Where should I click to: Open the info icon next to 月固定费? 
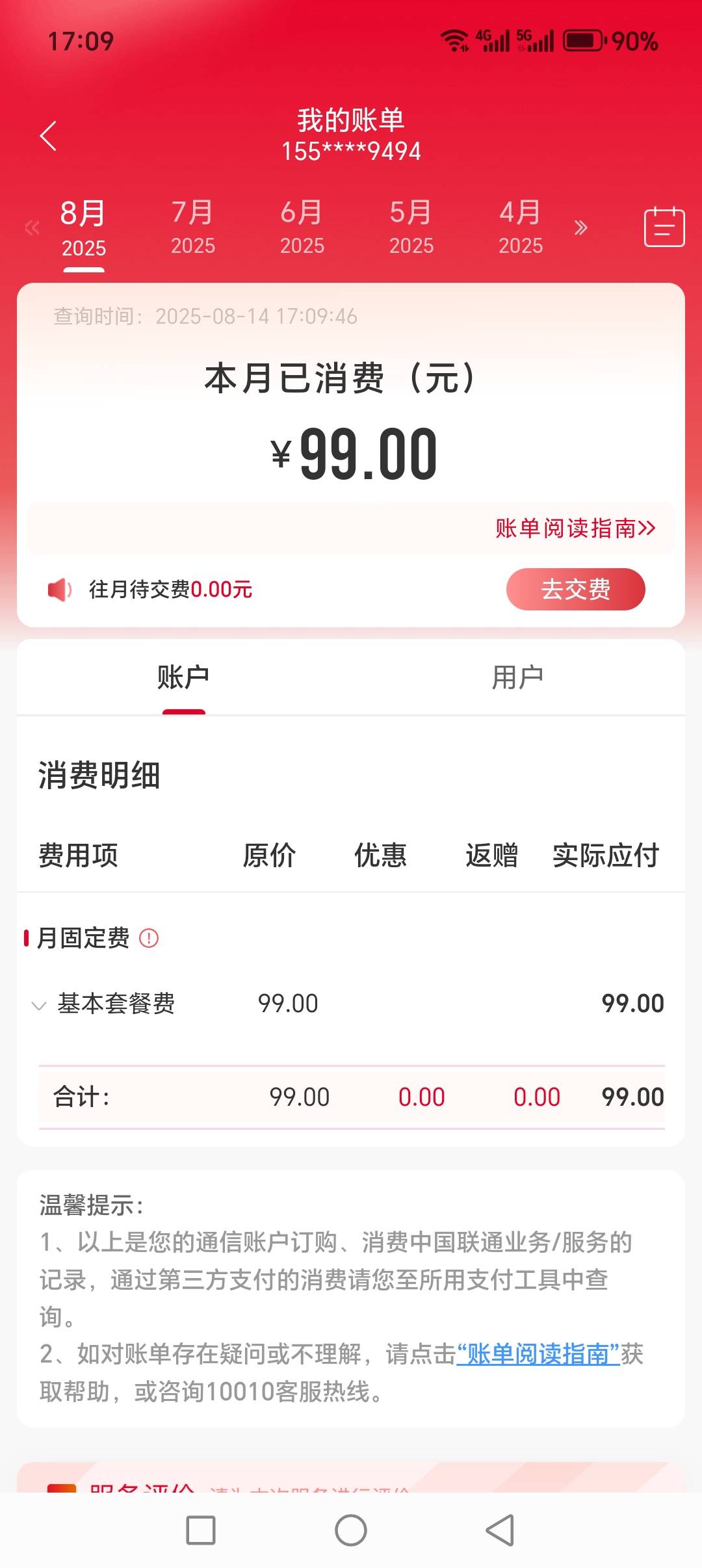point(149,938)
